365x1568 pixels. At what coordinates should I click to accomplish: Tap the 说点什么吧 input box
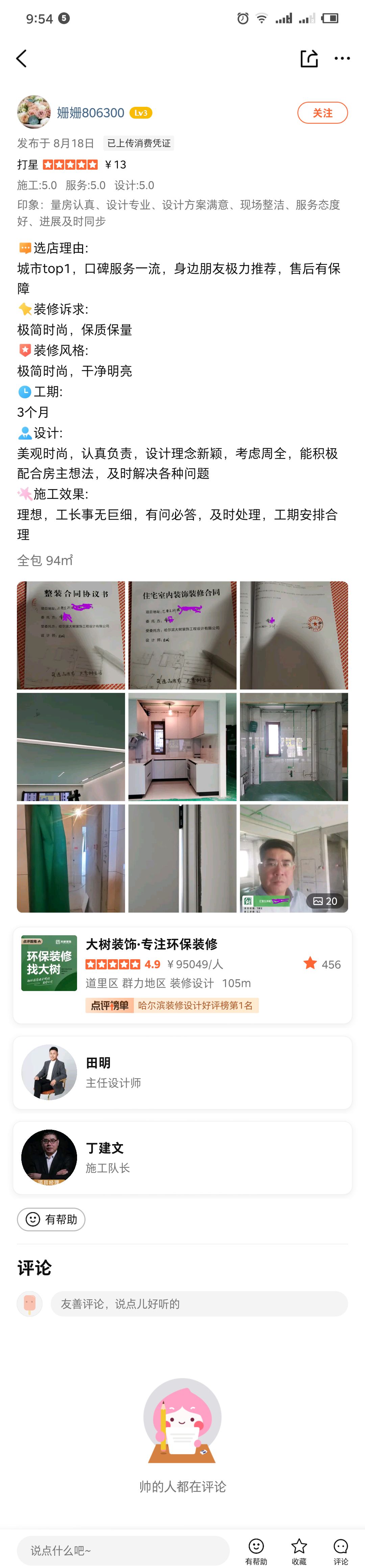(x=122, y=1550)
